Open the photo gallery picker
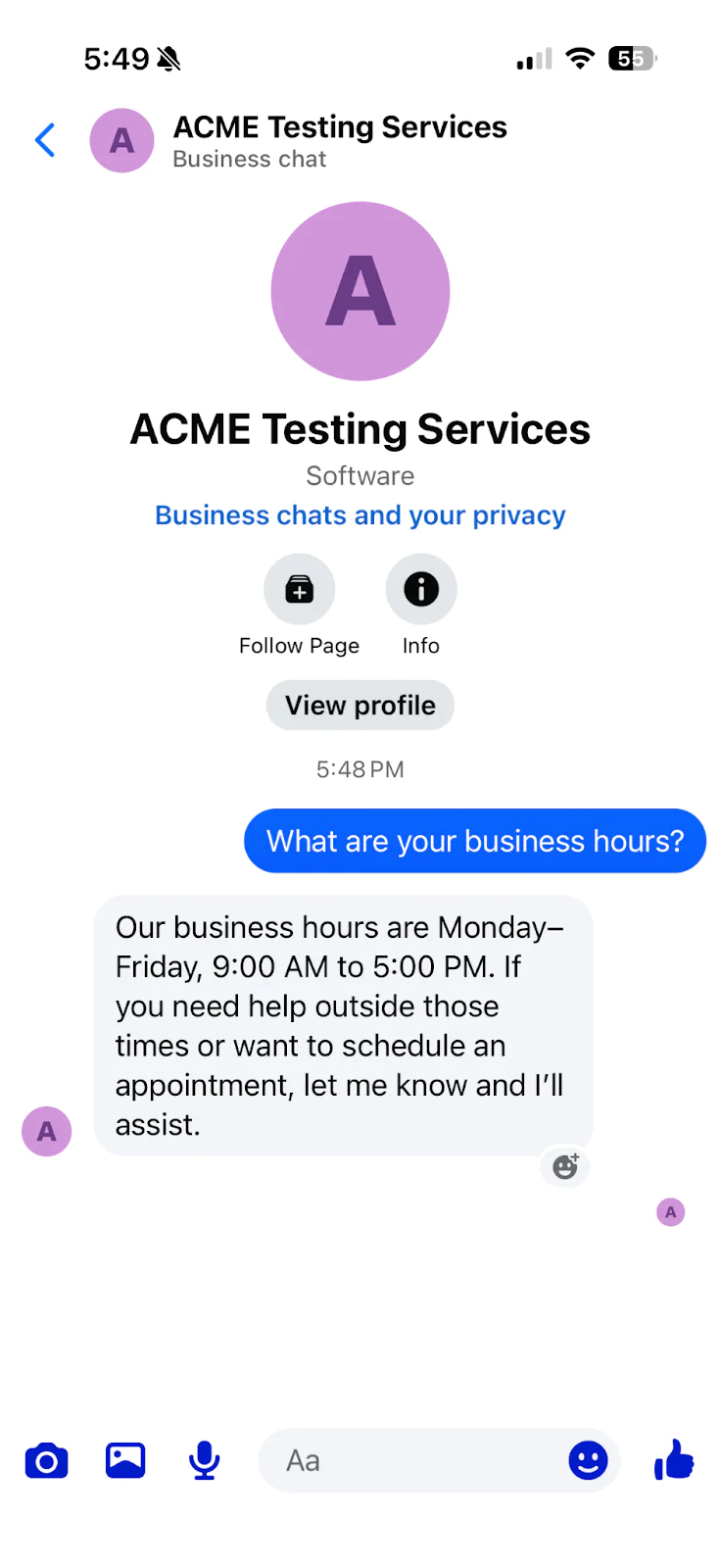Screen dimensions: 721x1568 pyautogui.click(x=125, y=1461)
